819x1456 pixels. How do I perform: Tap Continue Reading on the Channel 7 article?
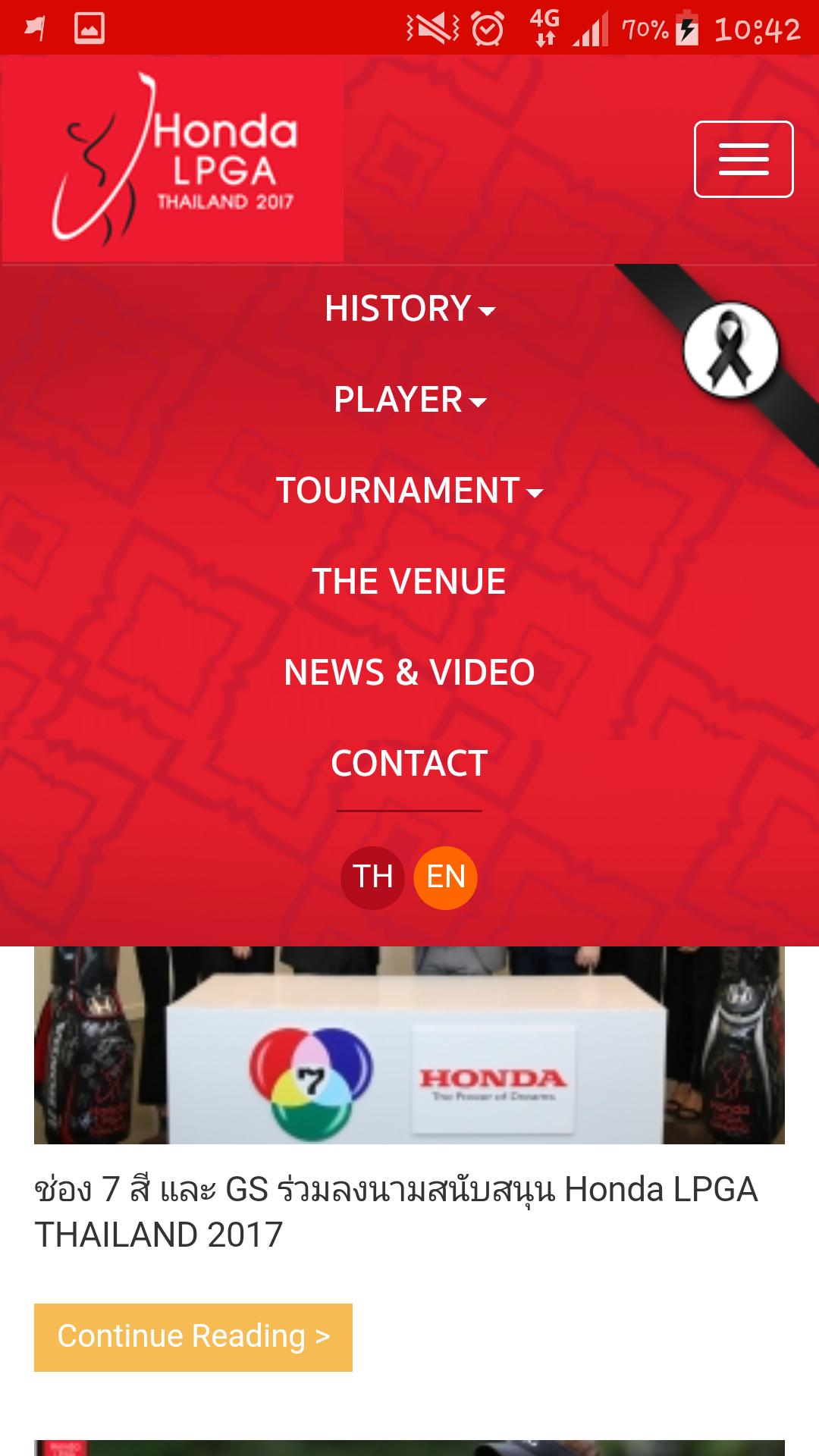[193, 1337]
